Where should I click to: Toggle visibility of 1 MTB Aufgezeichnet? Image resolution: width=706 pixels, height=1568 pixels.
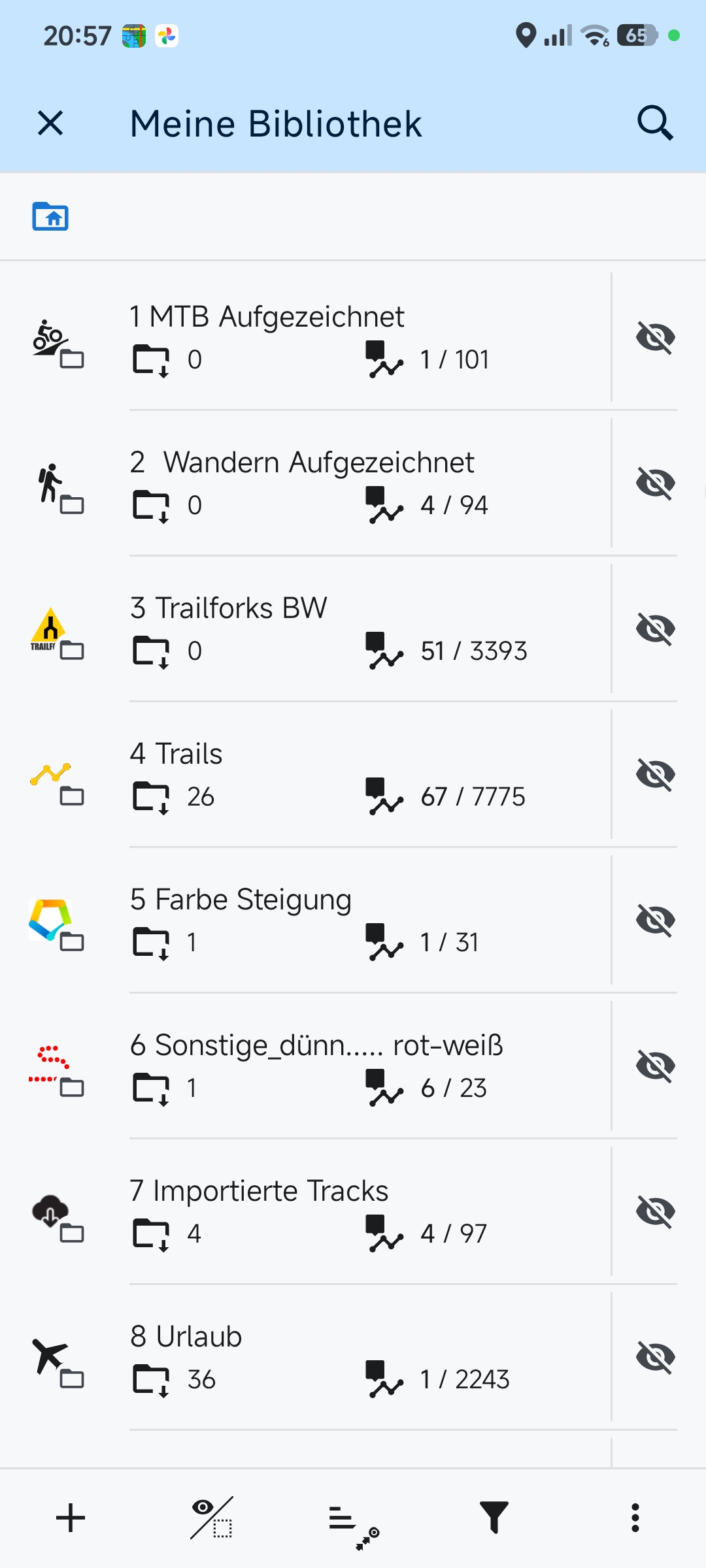(x=656, y=337)
